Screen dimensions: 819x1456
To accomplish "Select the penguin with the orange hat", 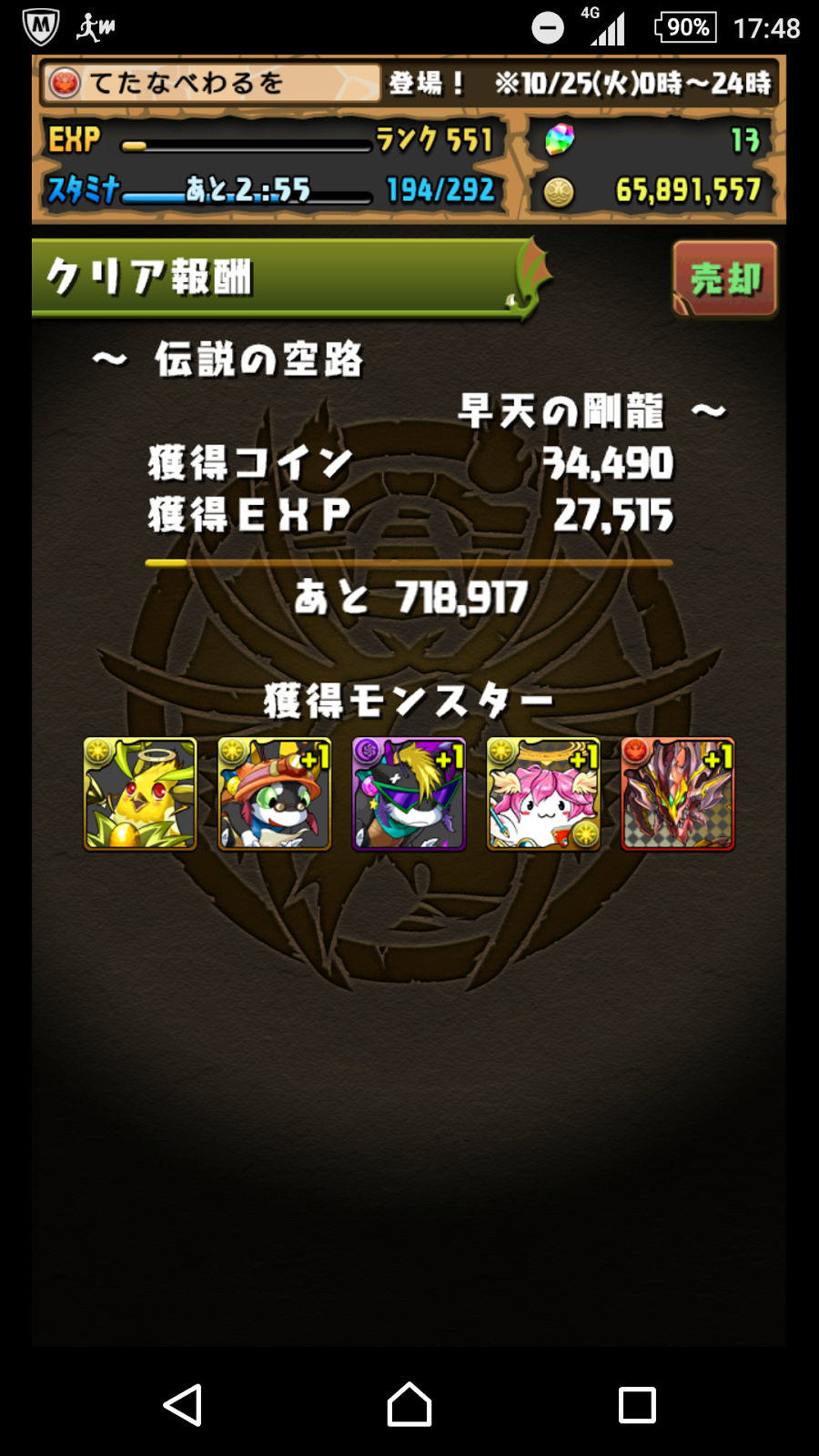I will click(274, 794).
